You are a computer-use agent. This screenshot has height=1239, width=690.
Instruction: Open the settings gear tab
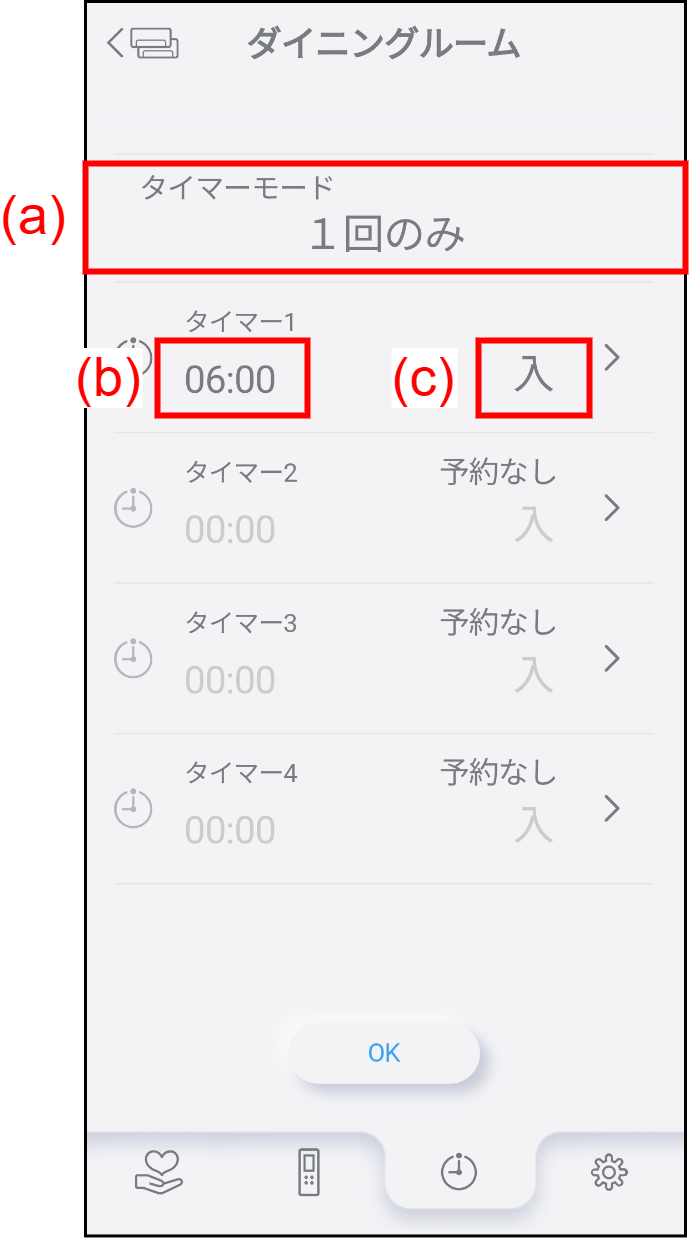point(608,1171)
